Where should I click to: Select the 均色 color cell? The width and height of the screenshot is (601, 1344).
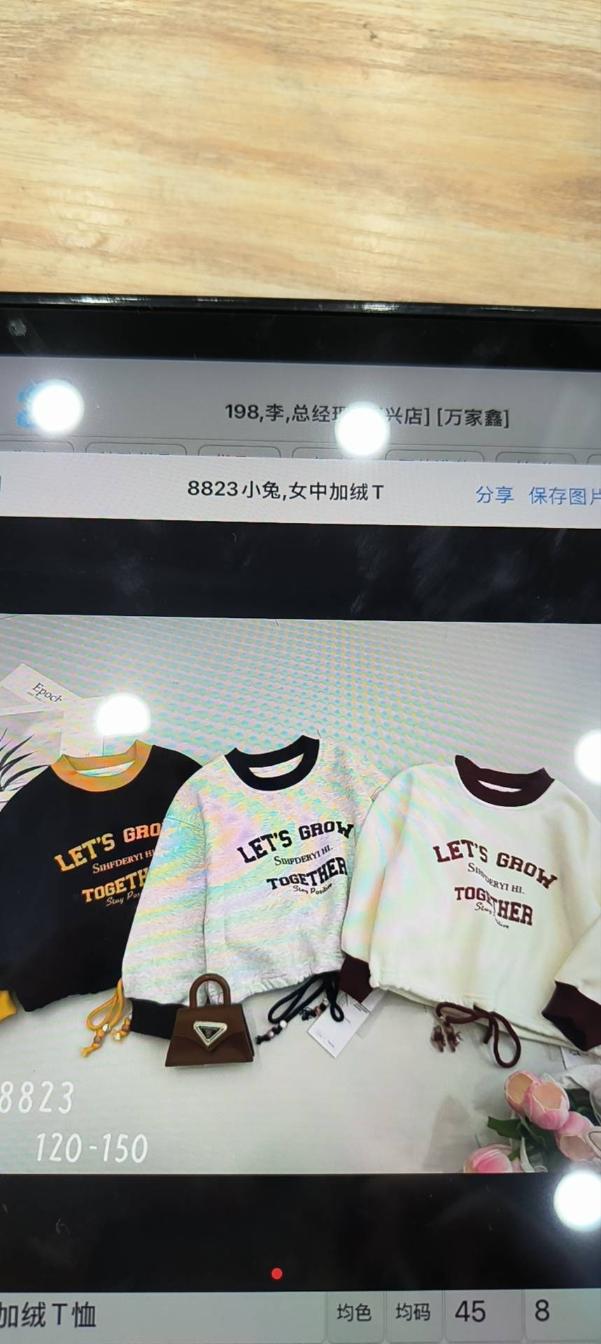coord(354,1312)
